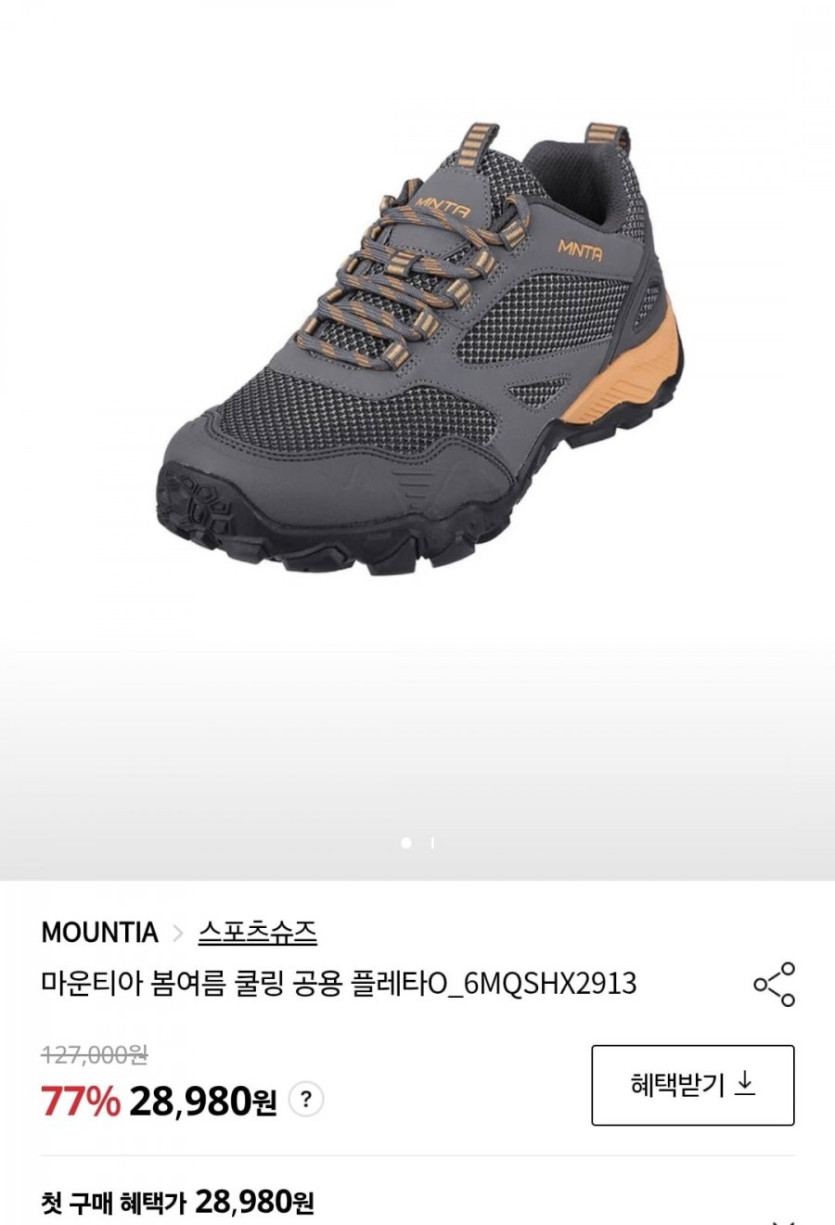The width and height of the screenshot is (835, 1225).
Task: Open the MOUNTIA brand page
Action: tap(99, 933)
